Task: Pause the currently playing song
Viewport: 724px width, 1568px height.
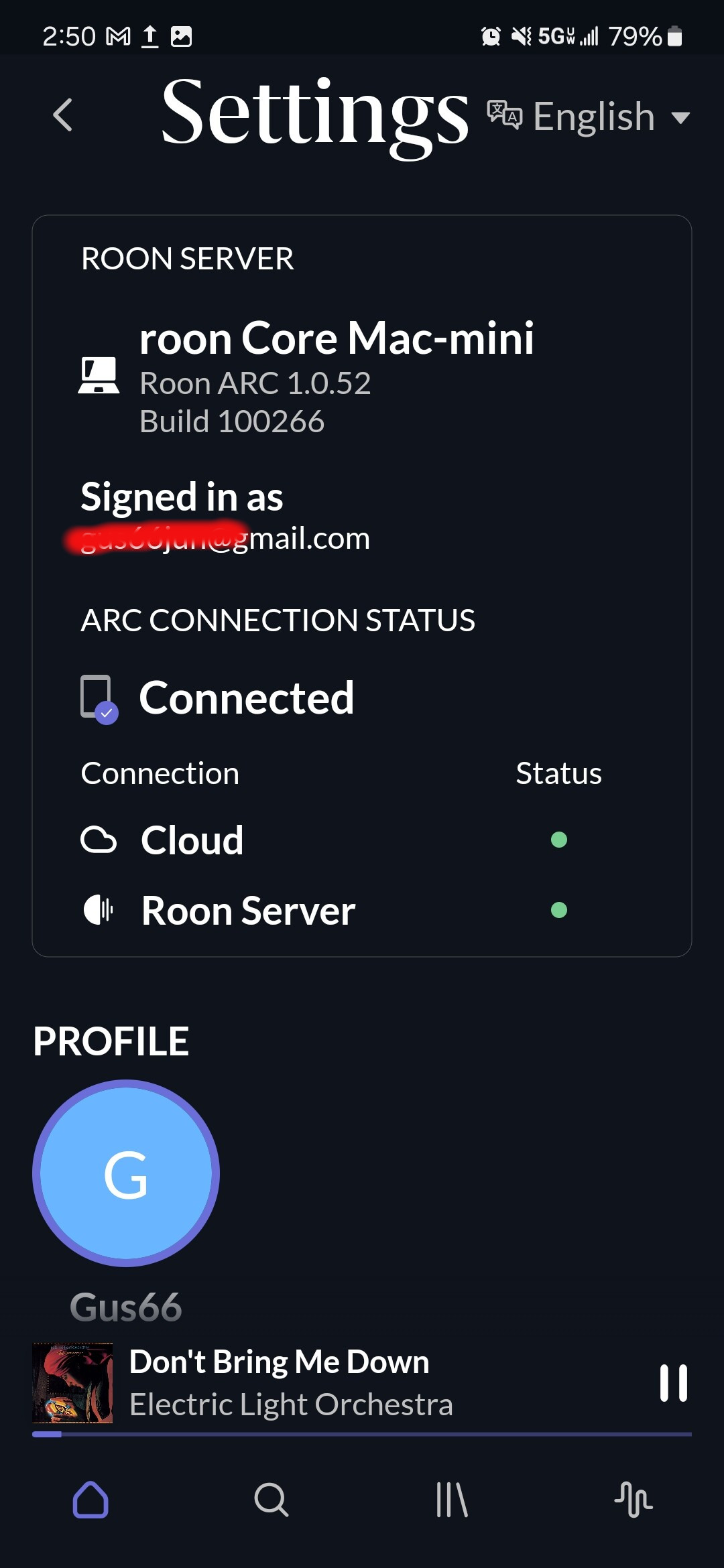Action: pos(673,1383)
